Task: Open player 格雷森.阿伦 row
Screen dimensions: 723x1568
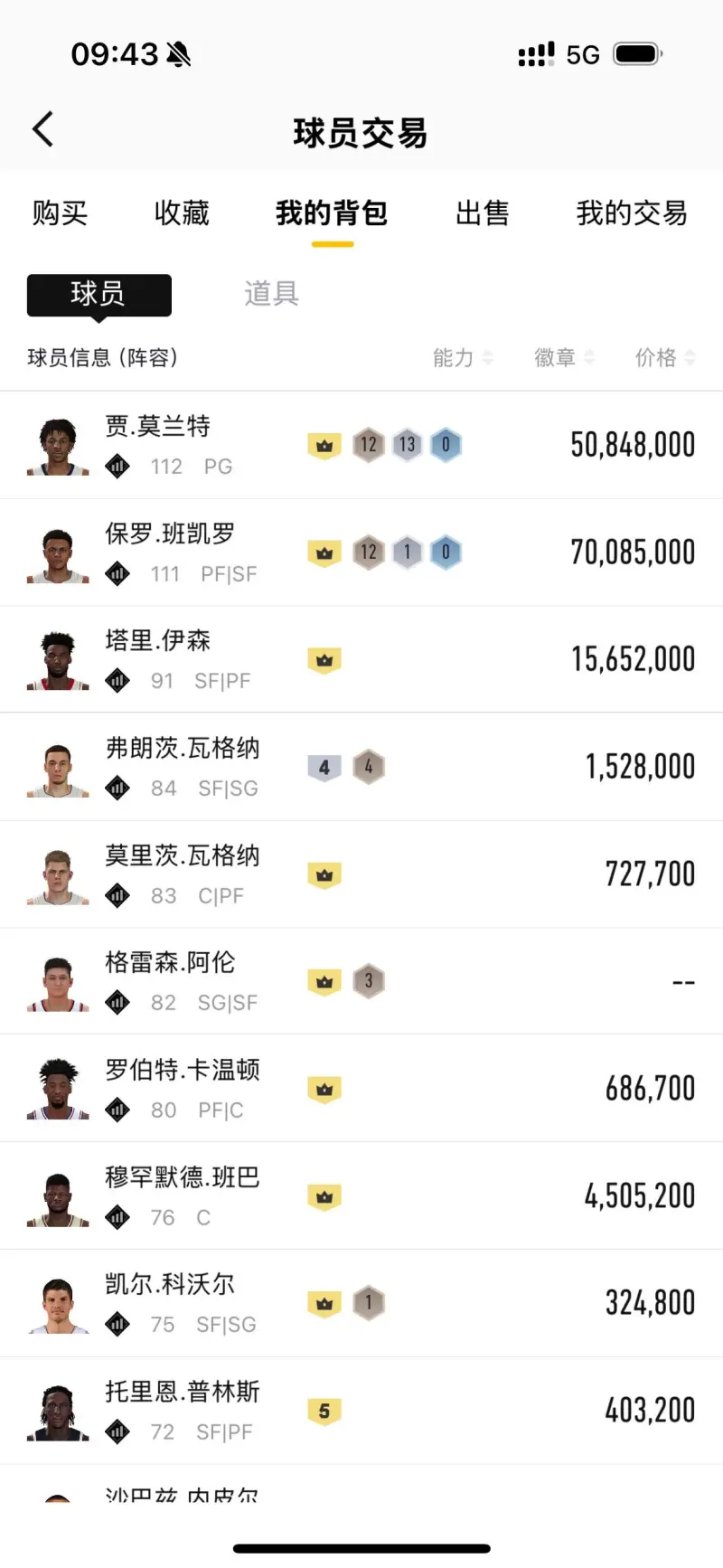Action: pyautogui.click(x=361, y=981)
